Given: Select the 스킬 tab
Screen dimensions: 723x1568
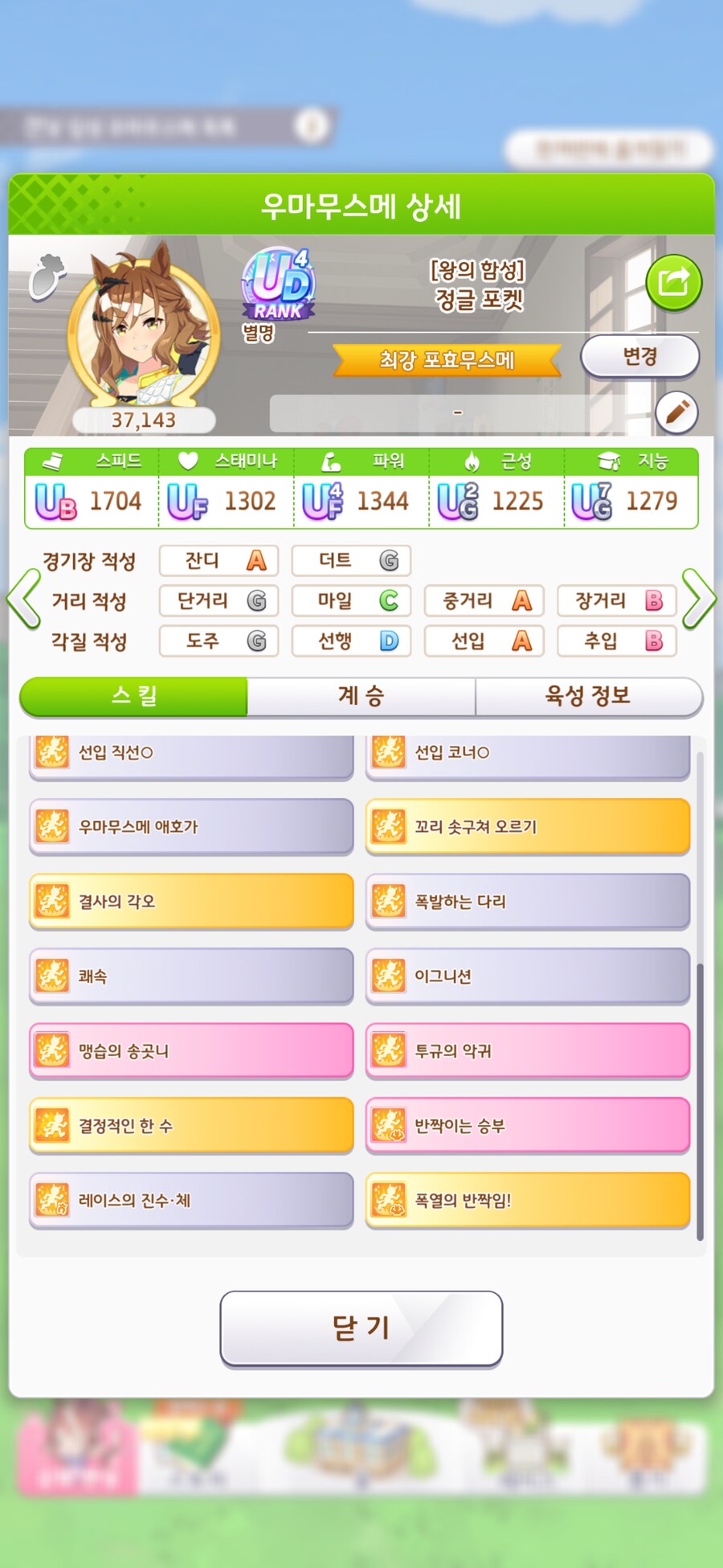Looking at the screenshot, I should (x=134, y=695).
